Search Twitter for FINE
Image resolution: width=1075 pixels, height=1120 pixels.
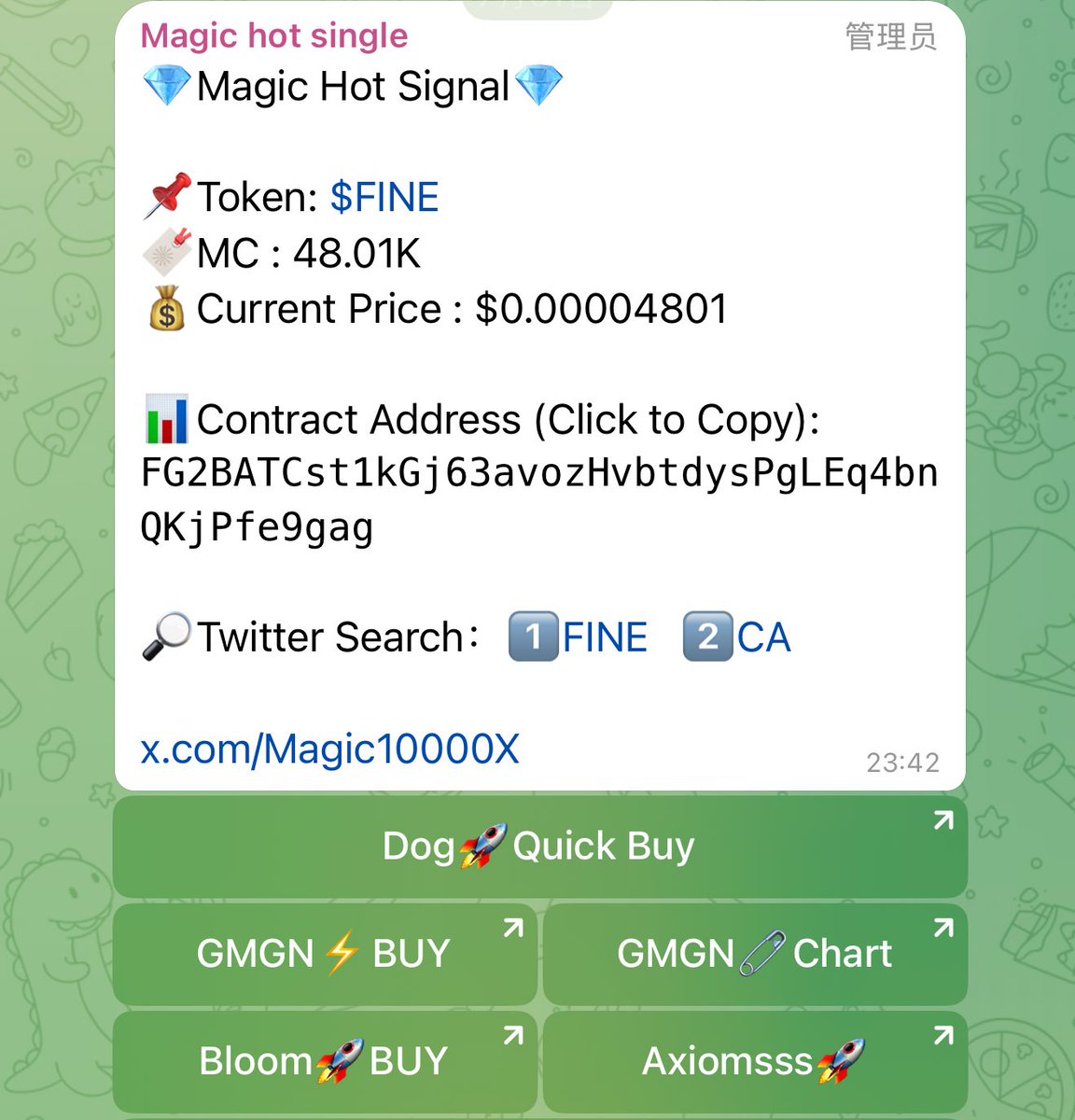604,637
